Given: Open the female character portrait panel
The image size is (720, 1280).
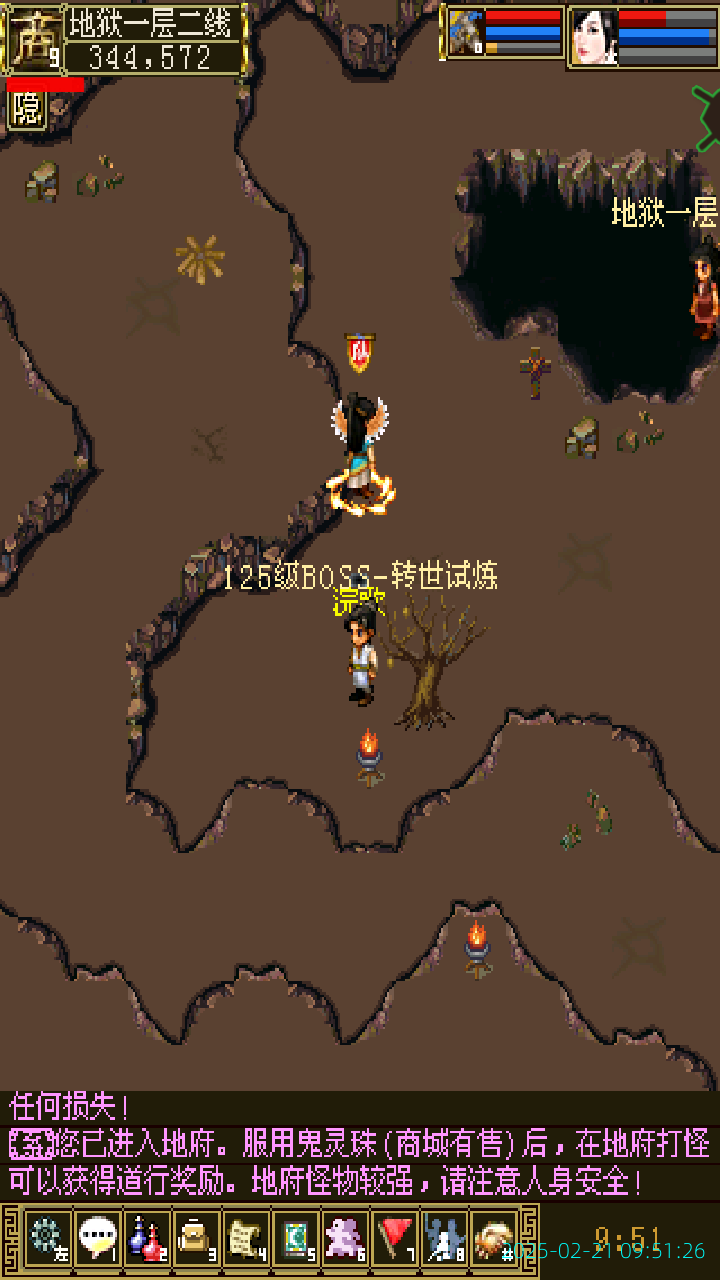Looking at the screenshot, I should click(x=593, y=36).
